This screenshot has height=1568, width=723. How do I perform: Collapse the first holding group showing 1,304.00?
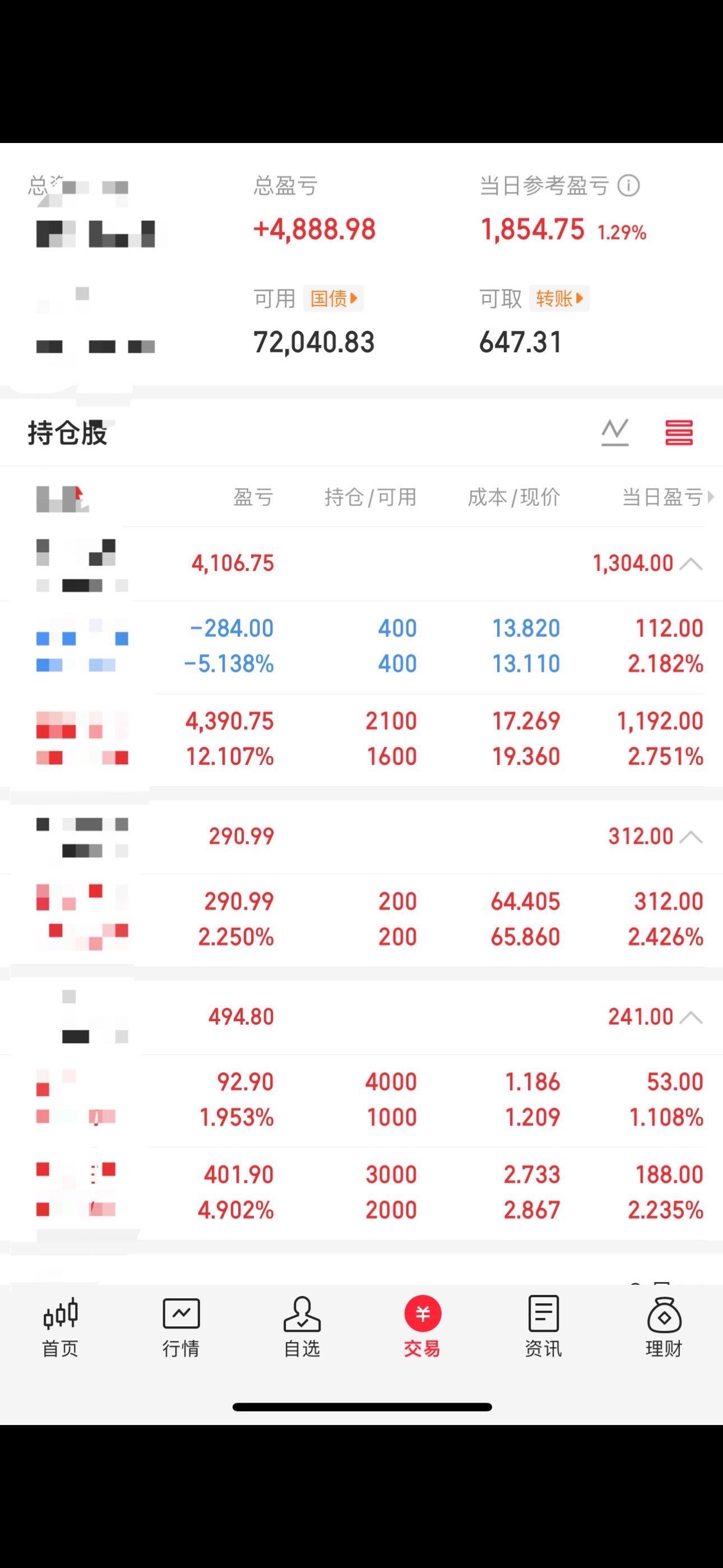690,562
